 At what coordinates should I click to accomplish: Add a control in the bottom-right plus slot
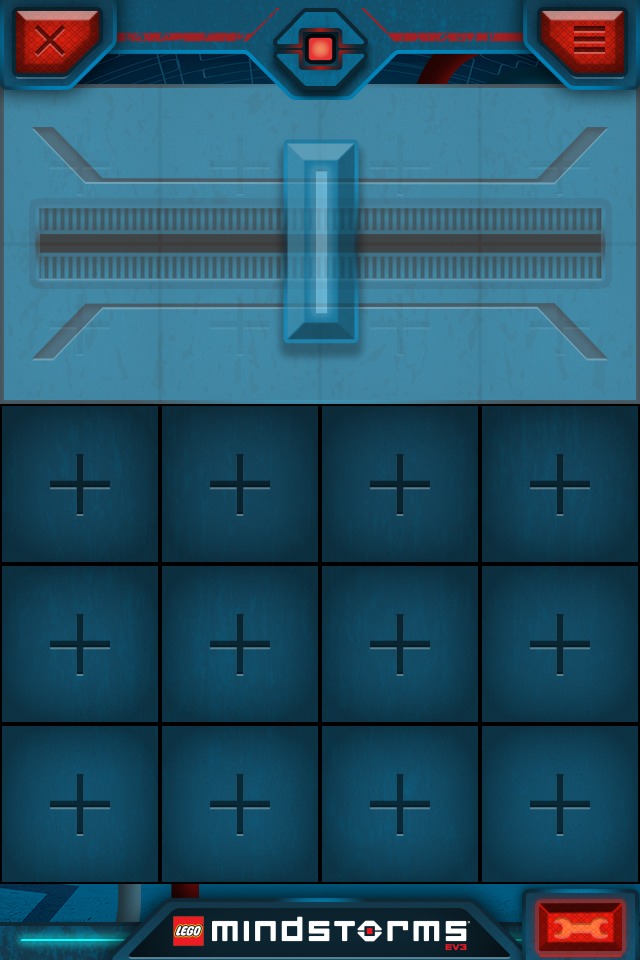pyautogui.click(x=560, y=804)
